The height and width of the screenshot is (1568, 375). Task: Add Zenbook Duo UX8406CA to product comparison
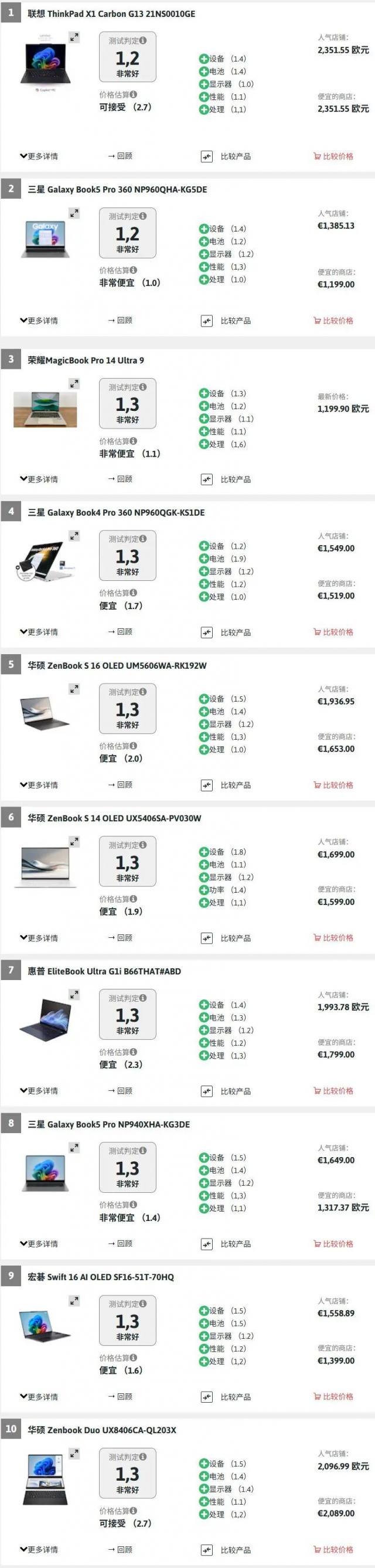(207, 1550)
